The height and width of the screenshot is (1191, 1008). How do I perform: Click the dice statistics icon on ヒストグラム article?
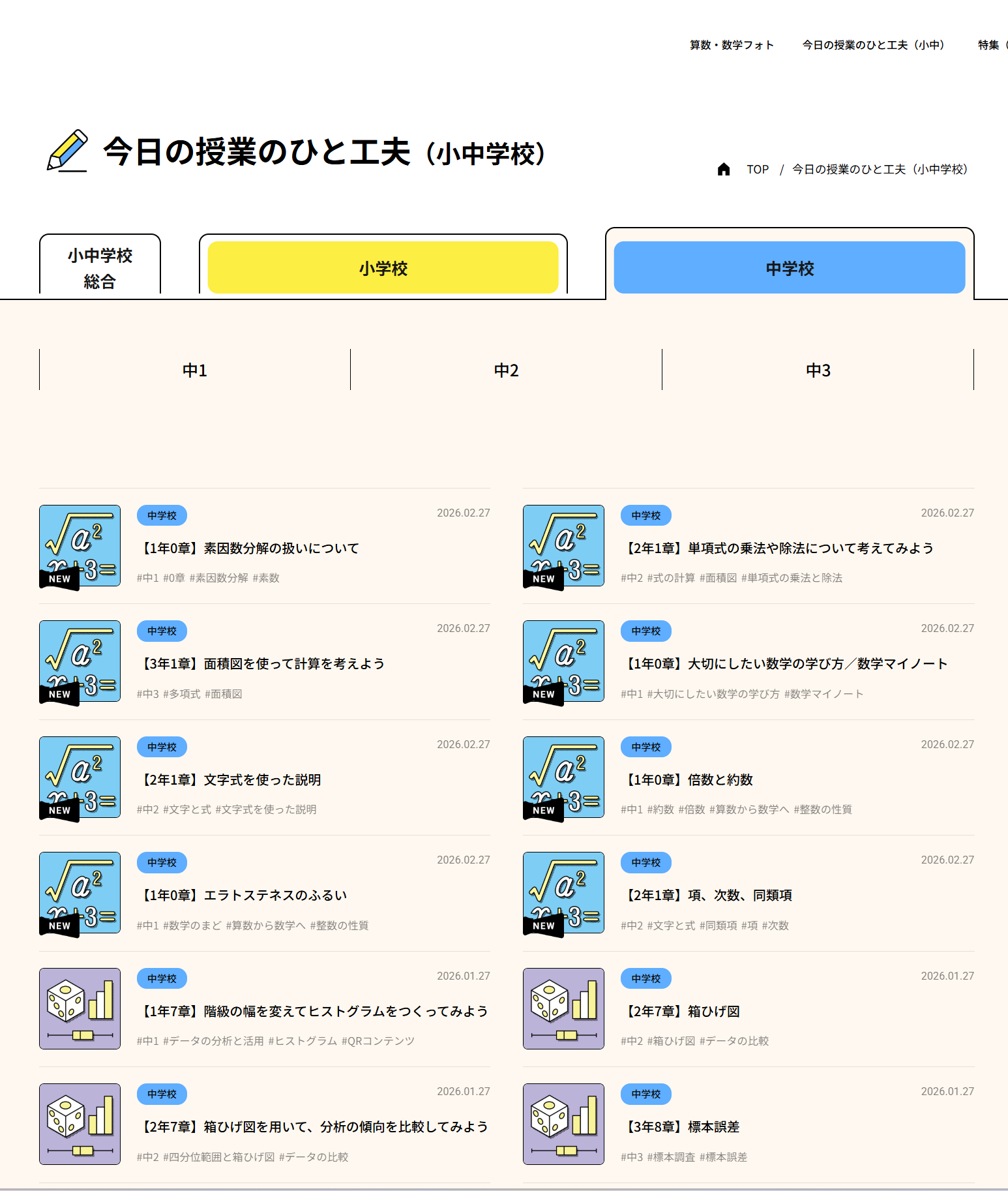coord(80,1008)
